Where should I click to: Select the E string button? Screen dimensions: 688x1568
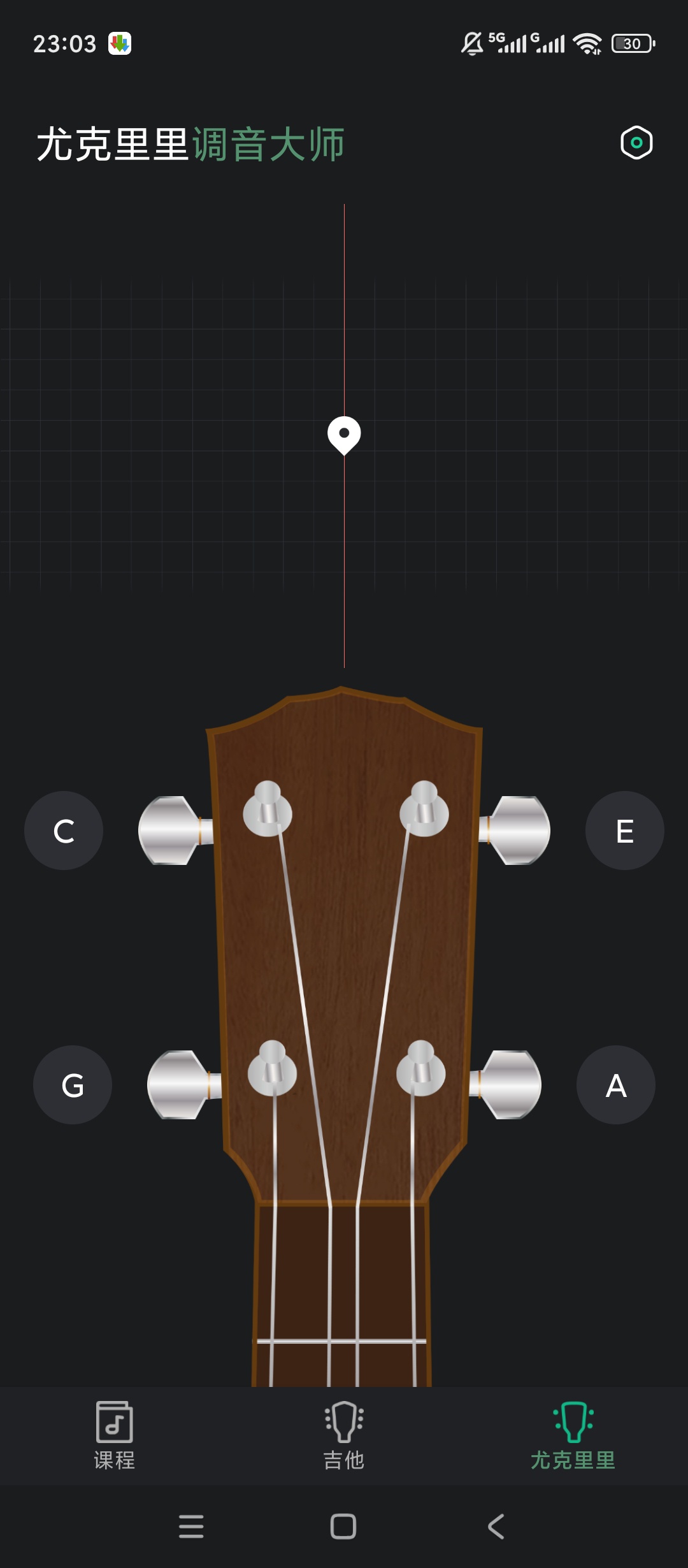[625, 831]
